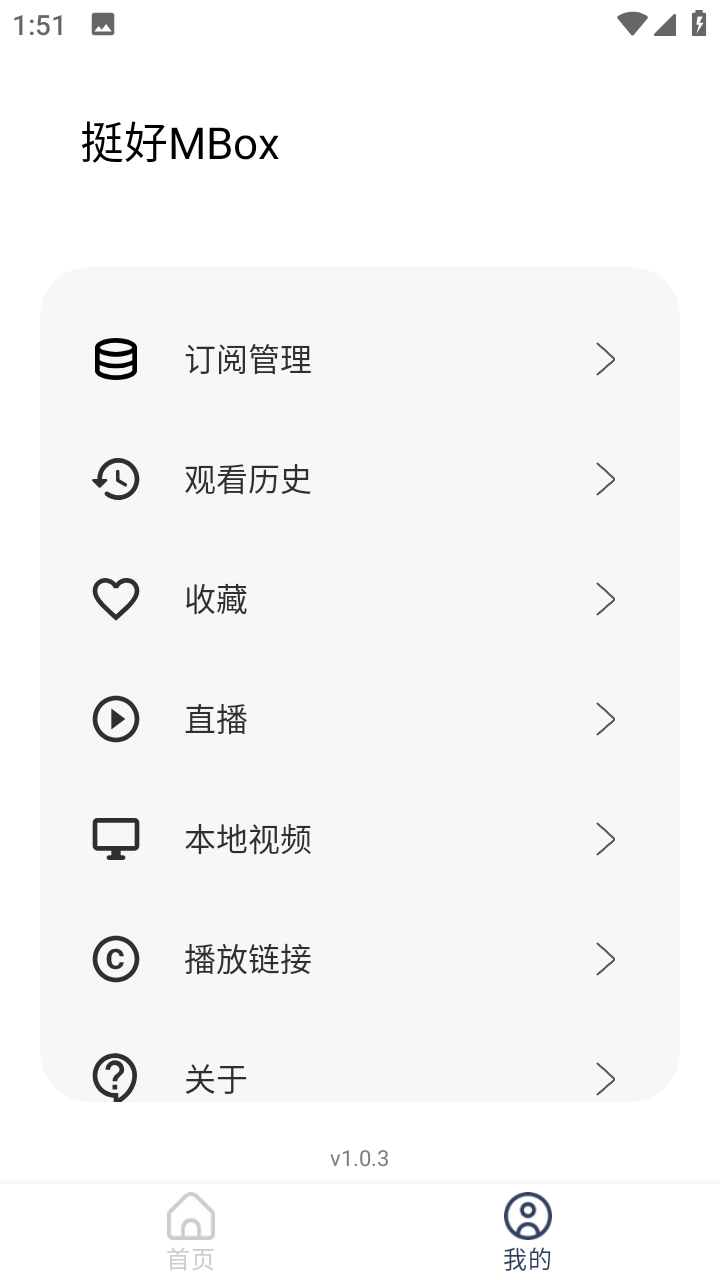Click the arrow next to 直播
Screen dimensions: 720x1280
click(x=606, y=719)
